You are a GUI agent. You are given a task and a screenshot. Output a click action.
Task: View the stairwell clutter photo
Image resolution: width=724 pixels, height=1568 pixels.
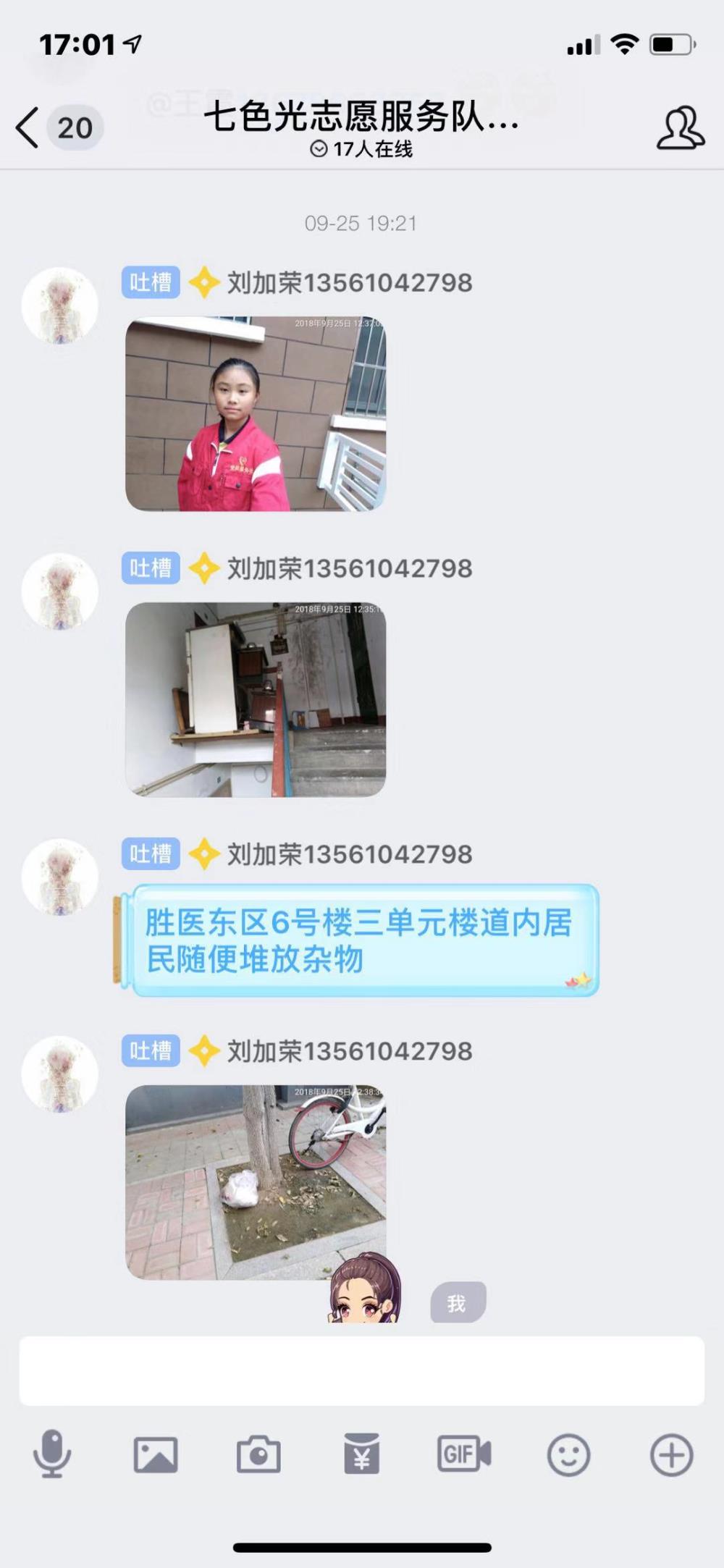pos(256,699)
